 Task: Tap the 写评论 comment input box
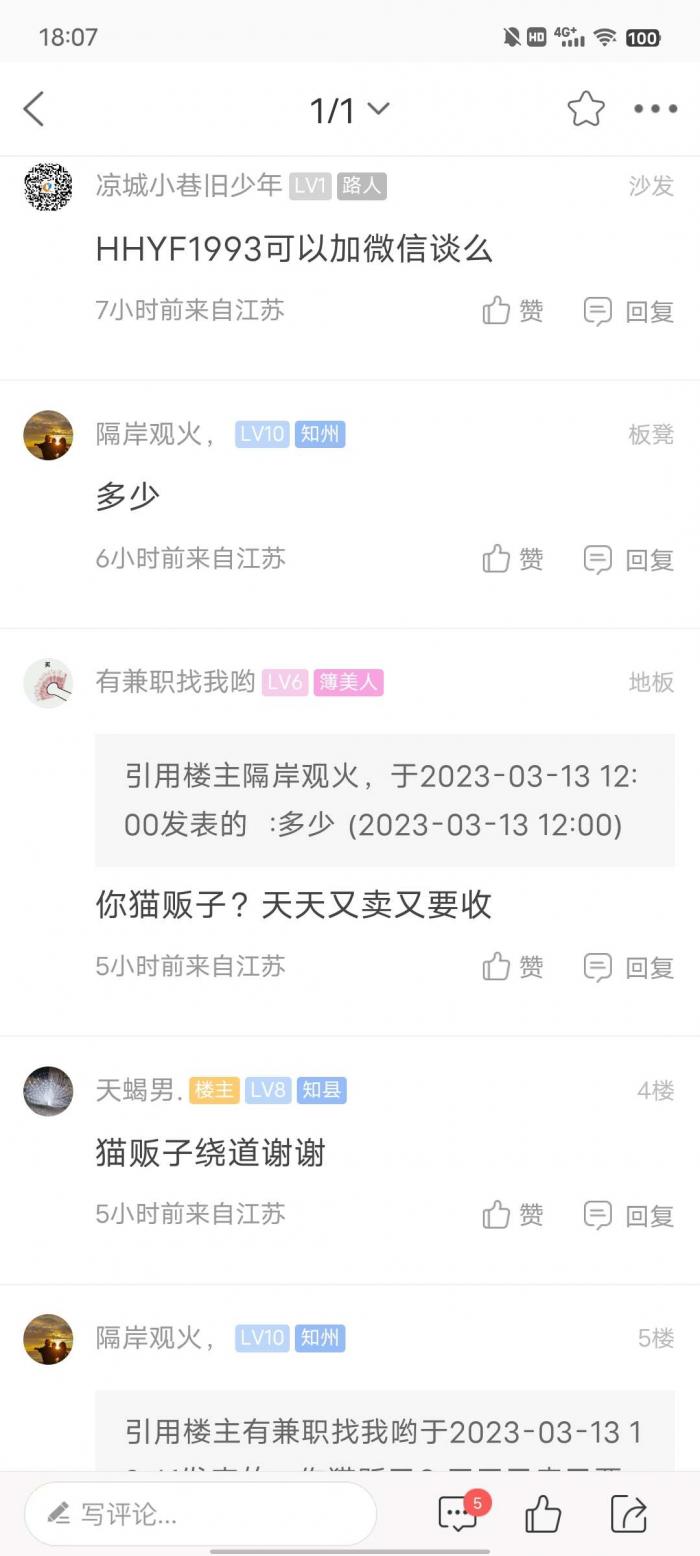(x=200, y=1514)
